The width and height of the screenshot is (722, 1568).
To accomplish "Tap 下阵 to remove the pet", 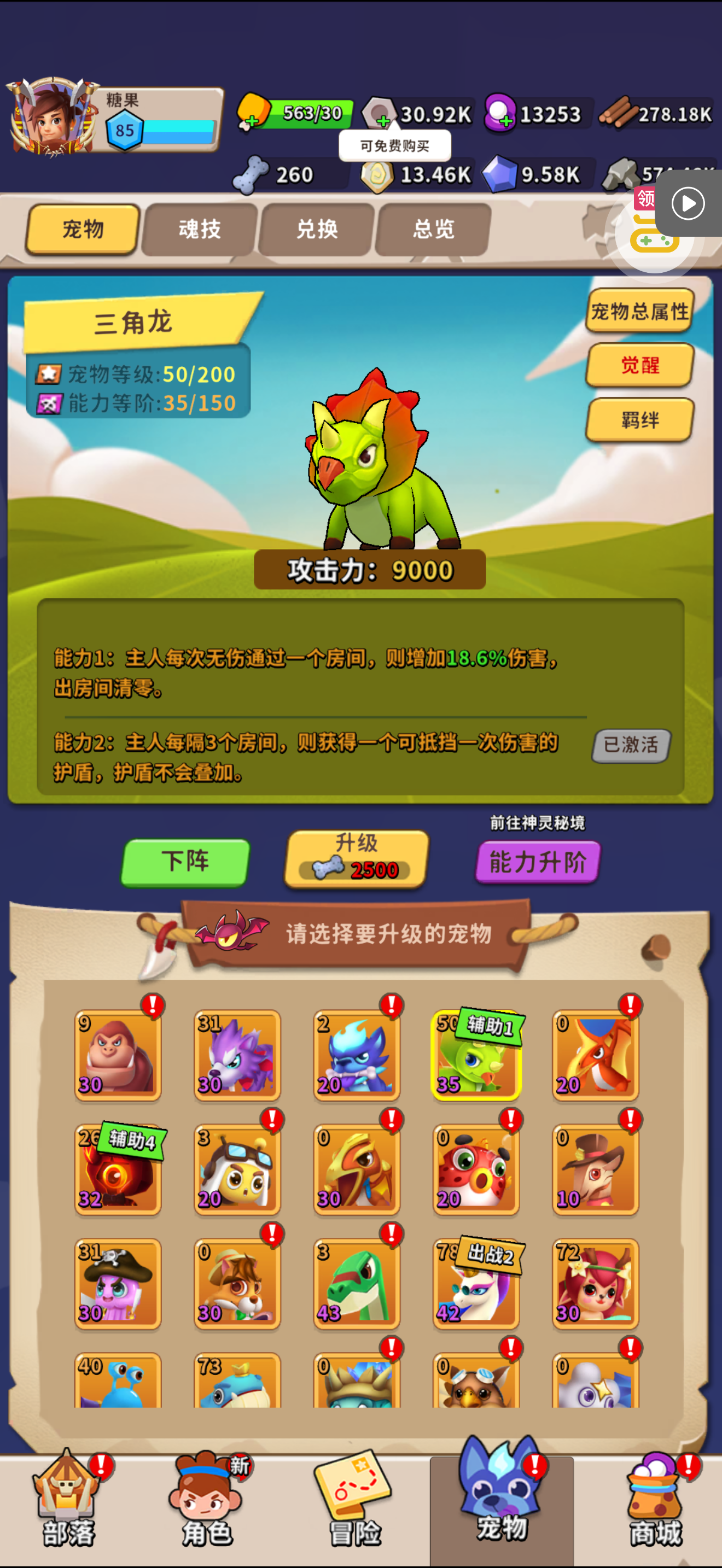I will coord(185,861).
